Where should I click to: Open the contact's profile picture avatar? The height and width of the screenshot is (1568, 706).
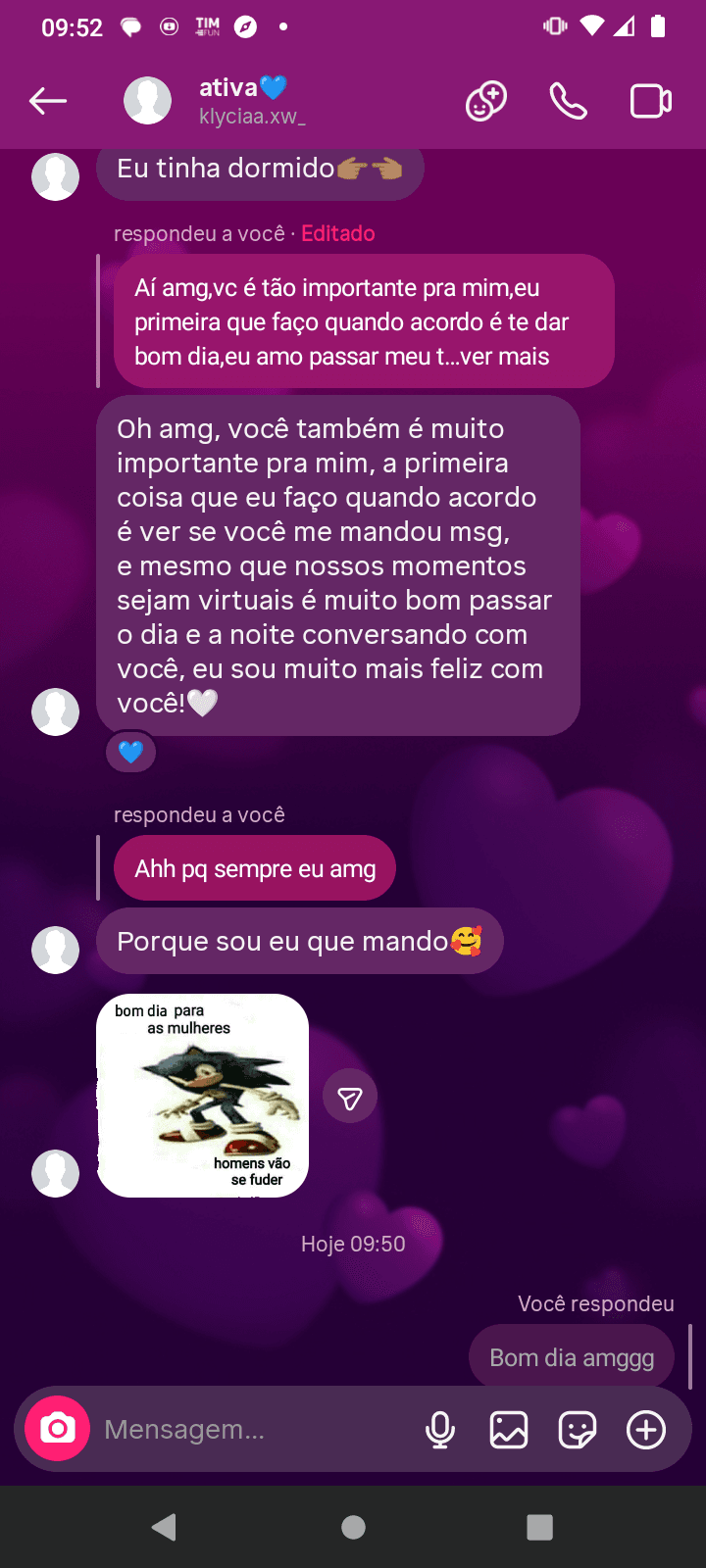pos(147,100)
